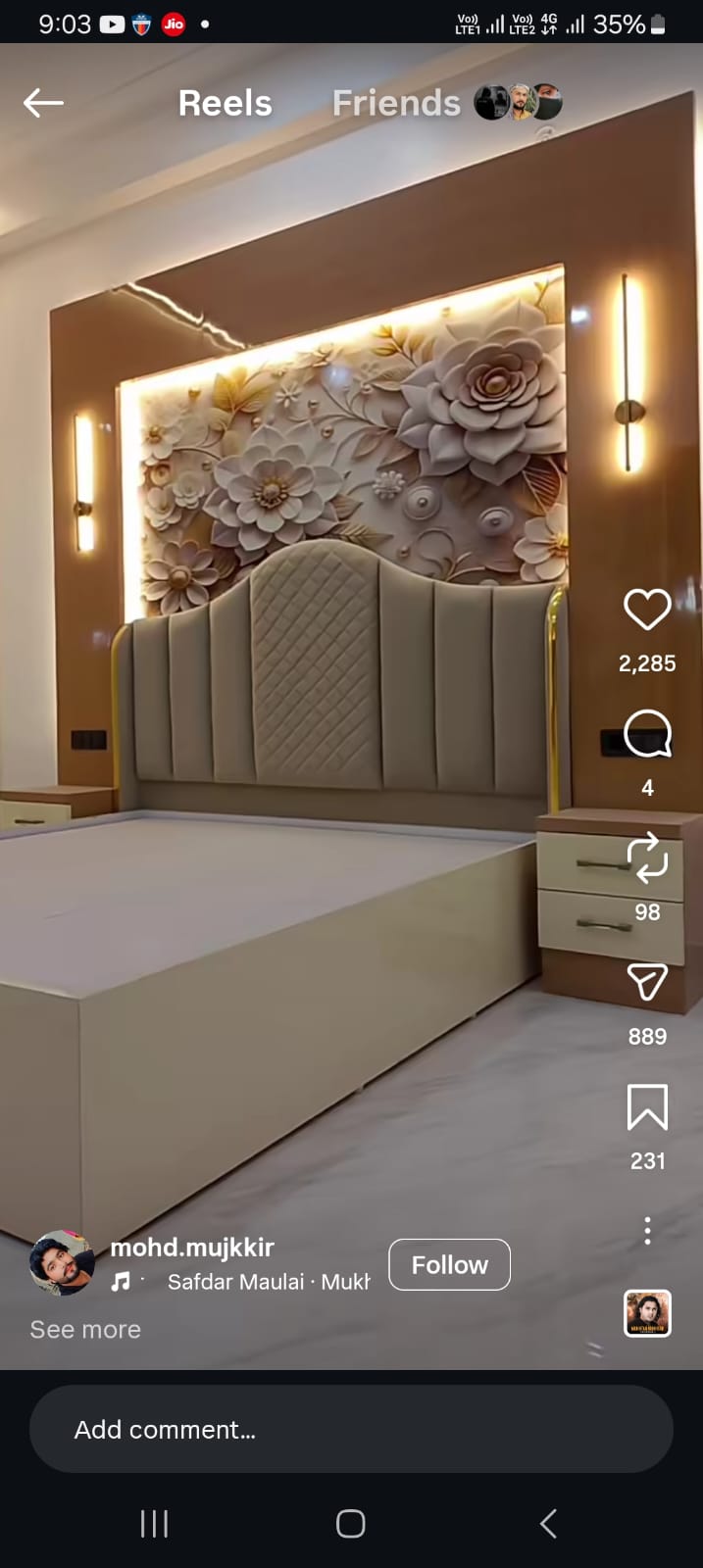Save the reel with the bookmark icon
This screenshot has height=1568, width=703.
[647, 1107]
